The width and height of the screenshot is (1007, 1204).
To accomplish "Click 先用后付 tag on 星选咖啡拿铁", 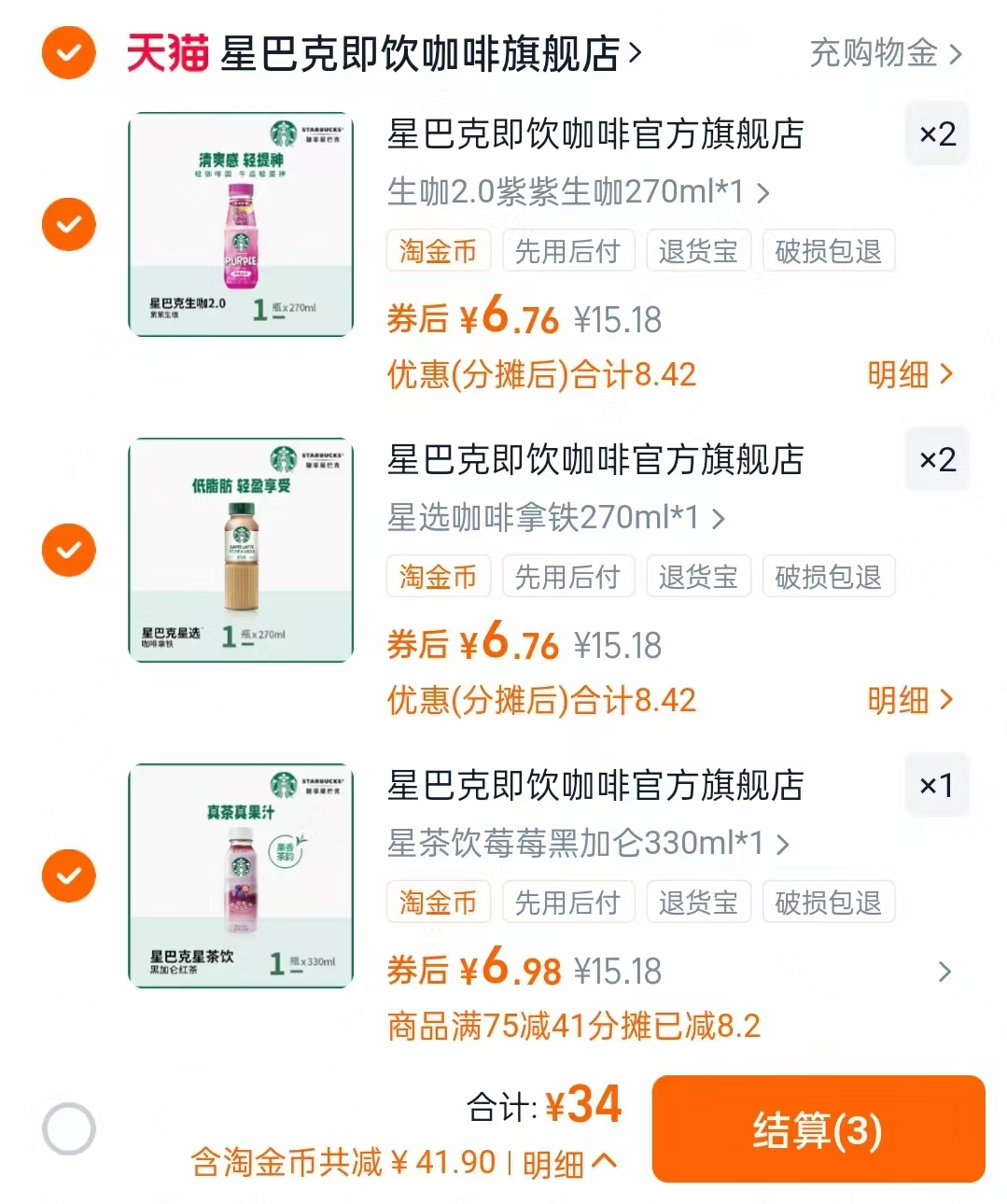I will coord(568,576).
